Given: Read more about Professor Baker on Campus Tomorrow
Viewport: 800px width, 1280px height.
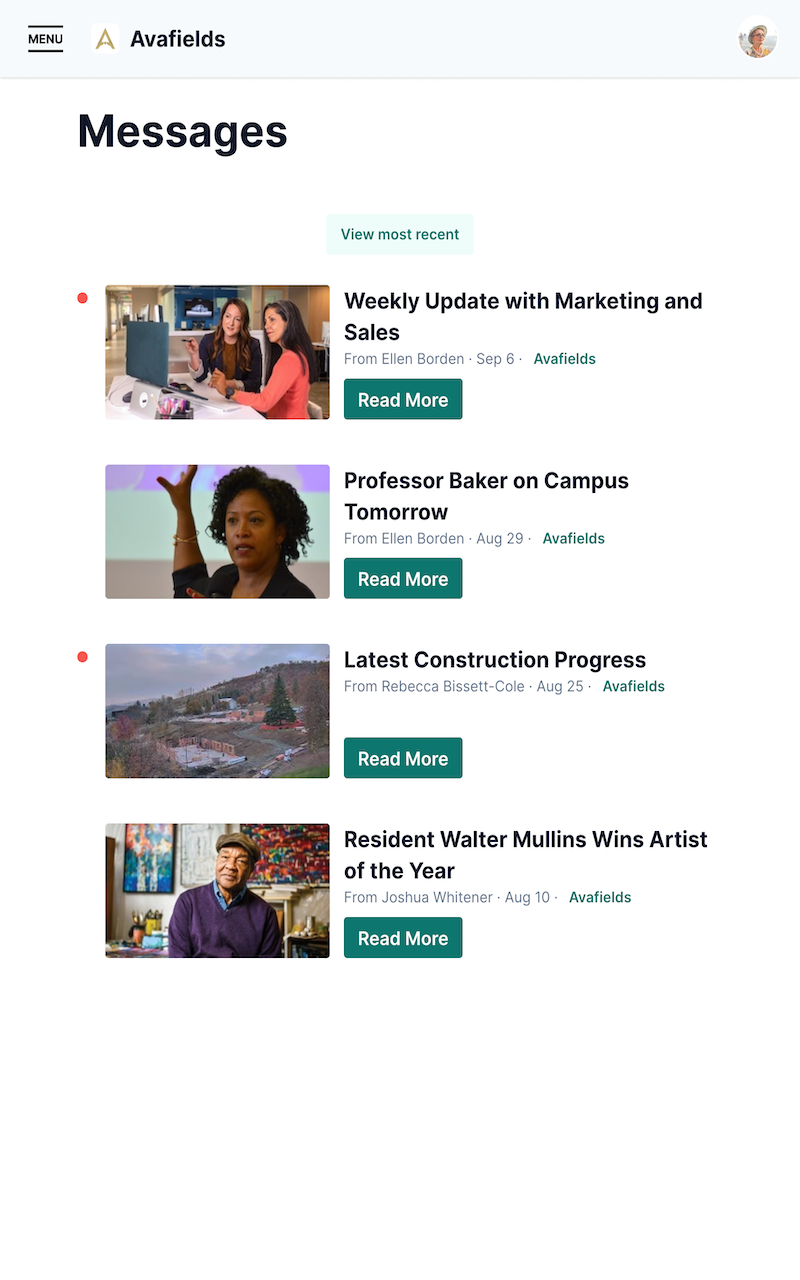Looking at the screenshot, I should coord(403,579).
